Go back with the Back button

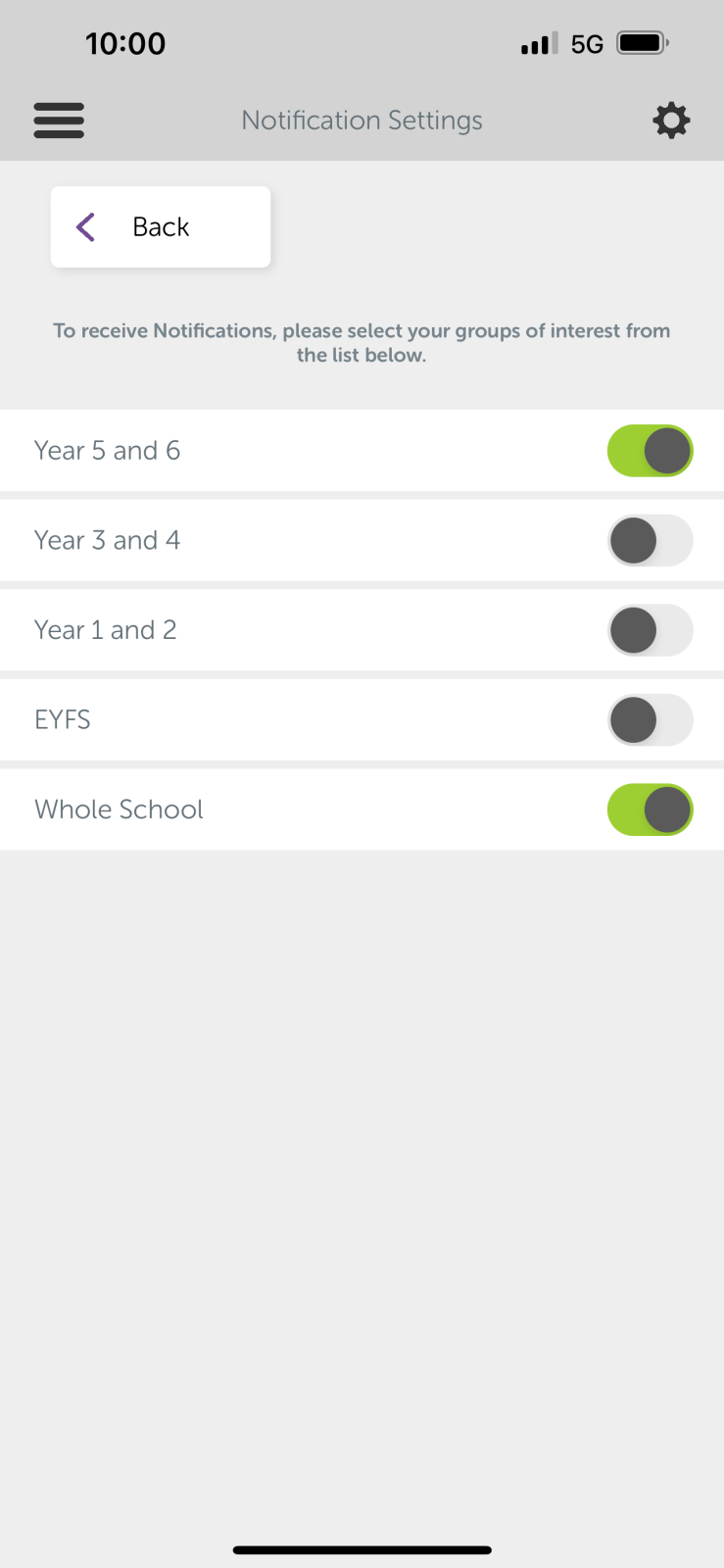[161, 226]
